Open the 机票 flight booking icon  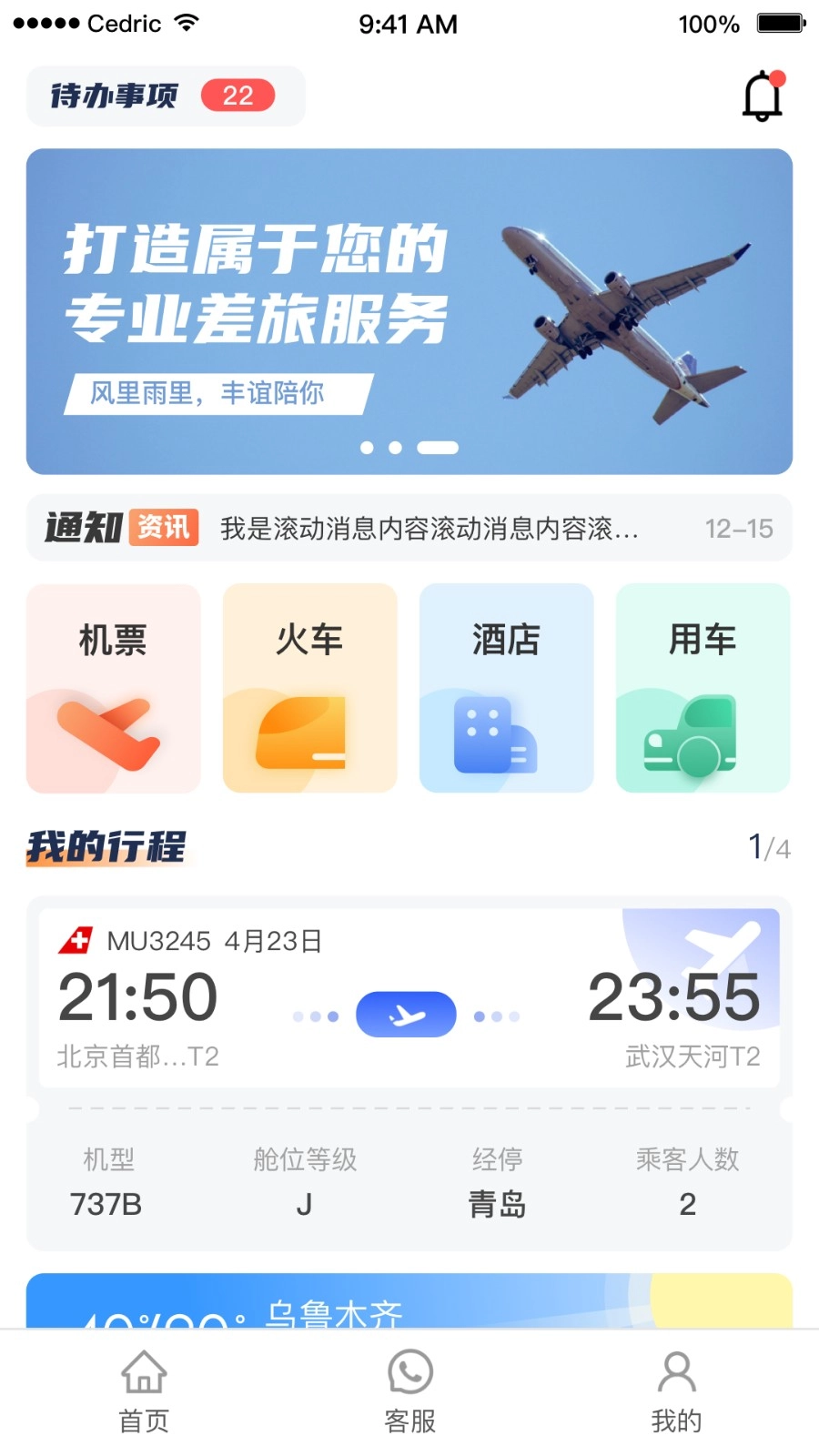[x=112, y=689]
